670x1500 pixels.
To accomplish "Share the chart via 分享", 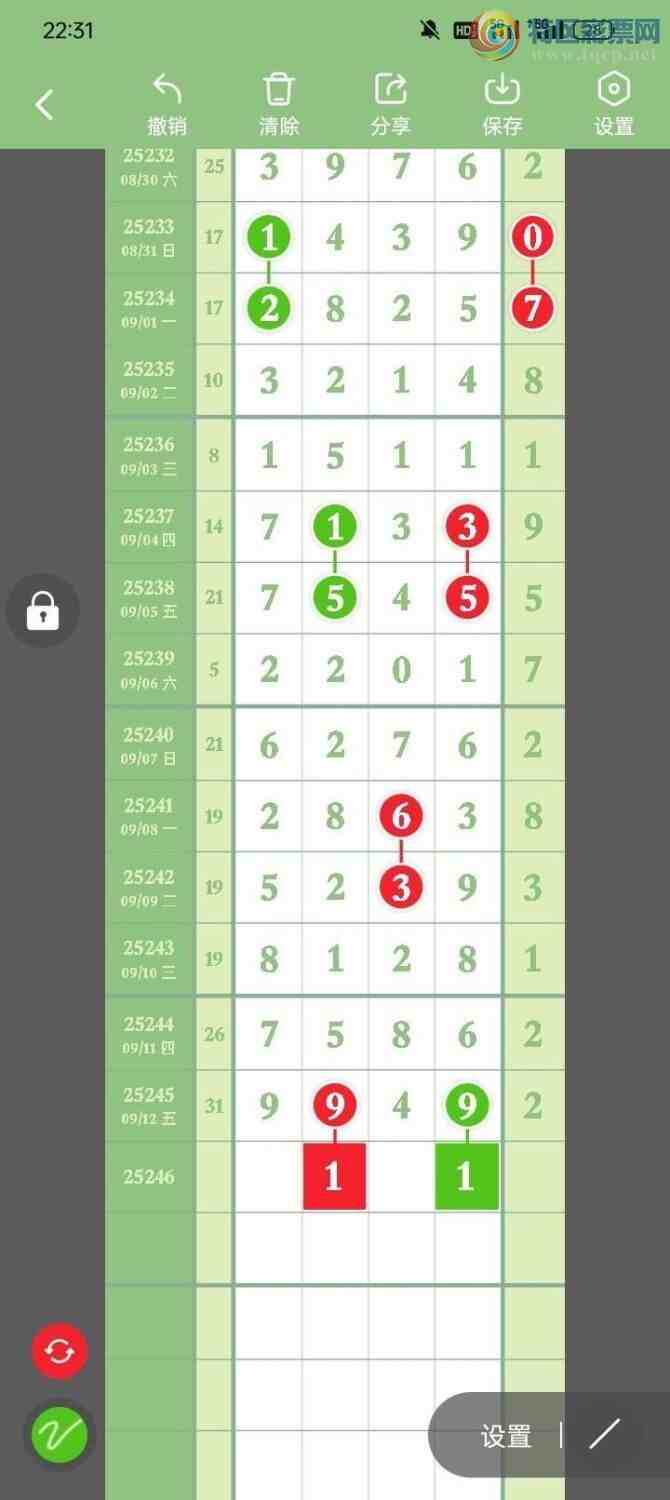I will pos(390,104).
